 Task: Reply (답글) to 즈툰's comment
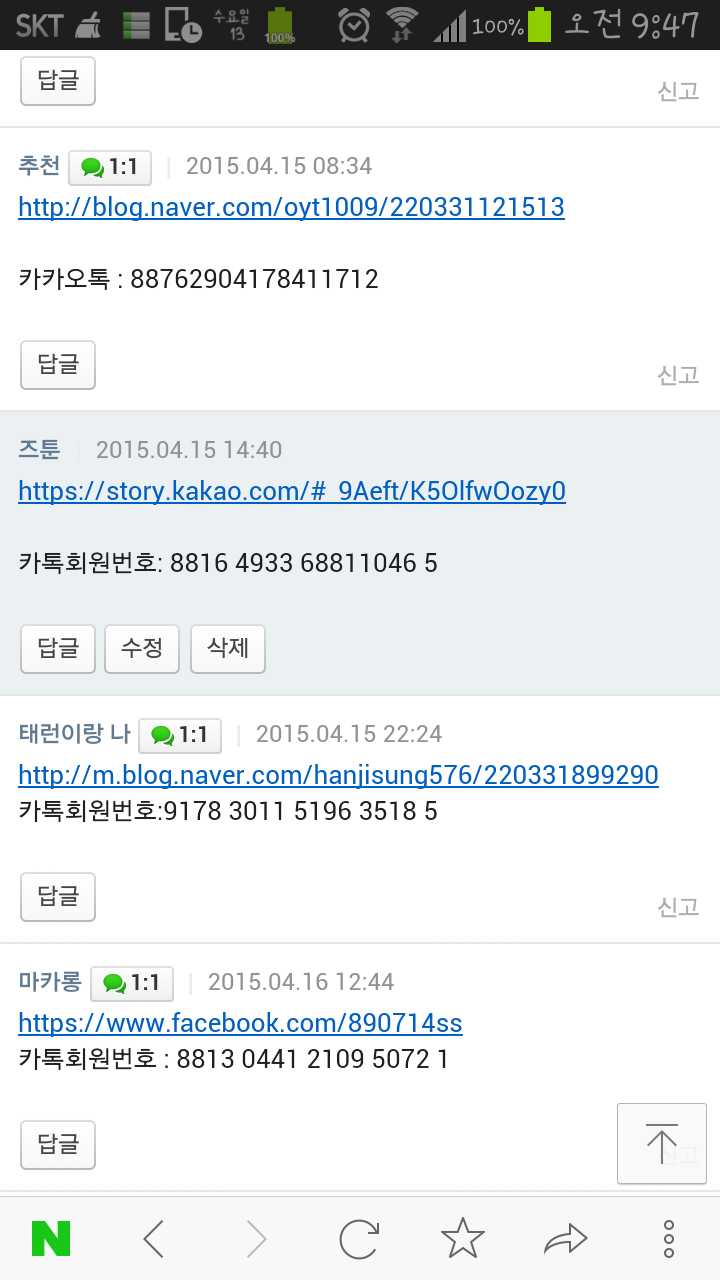pos(58,649)
